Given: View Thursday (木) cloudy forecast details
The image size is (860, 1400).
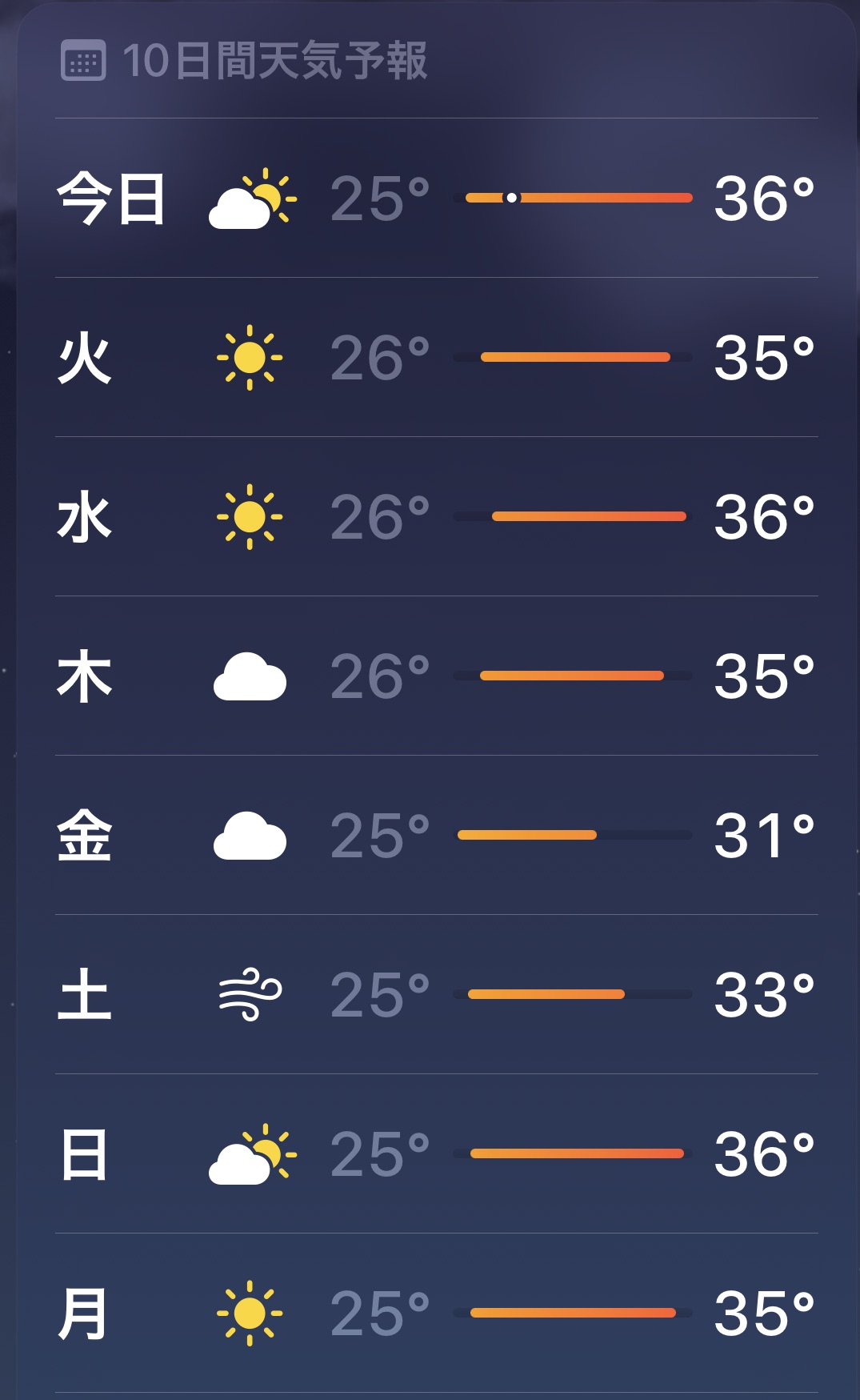Looking at the screenshot, I should [437, 676].
